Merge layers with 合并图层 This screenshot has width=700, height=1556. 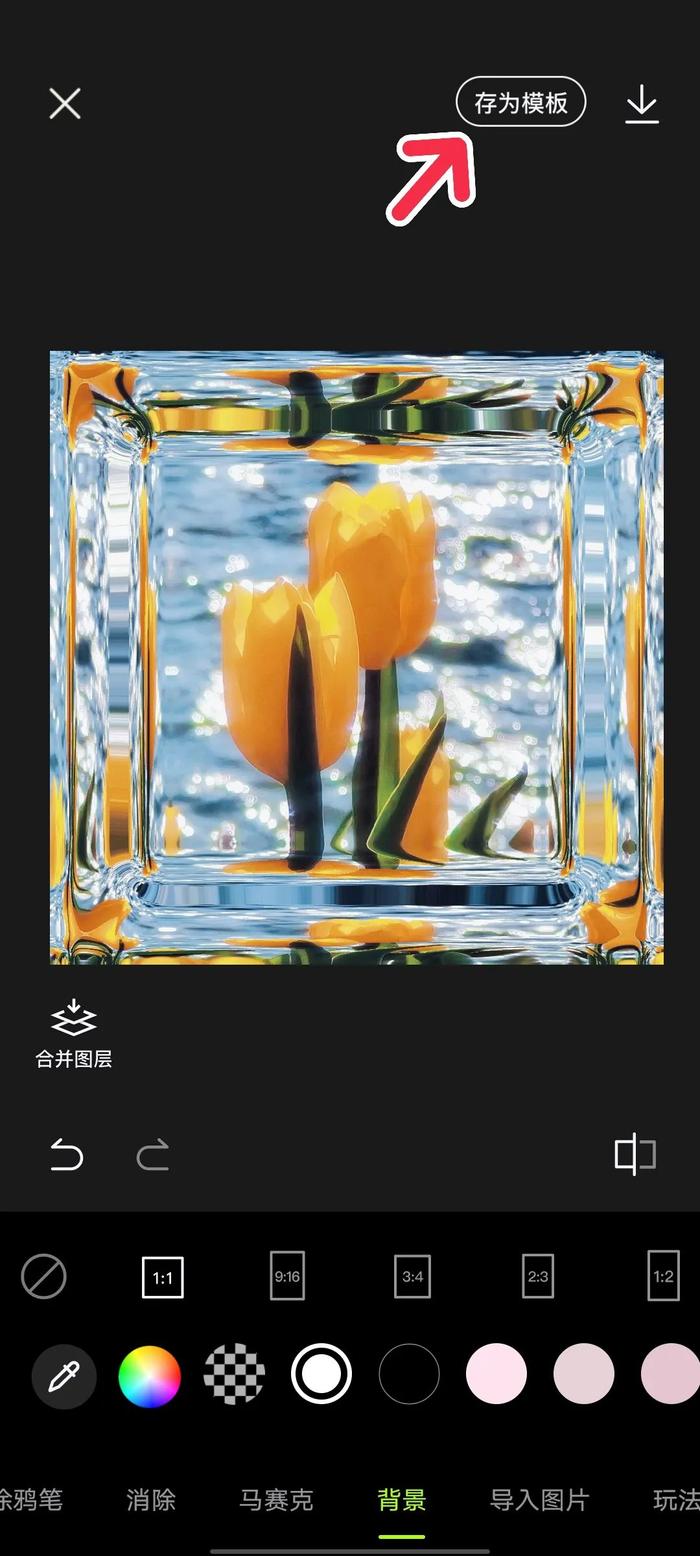coord(74,1034)
